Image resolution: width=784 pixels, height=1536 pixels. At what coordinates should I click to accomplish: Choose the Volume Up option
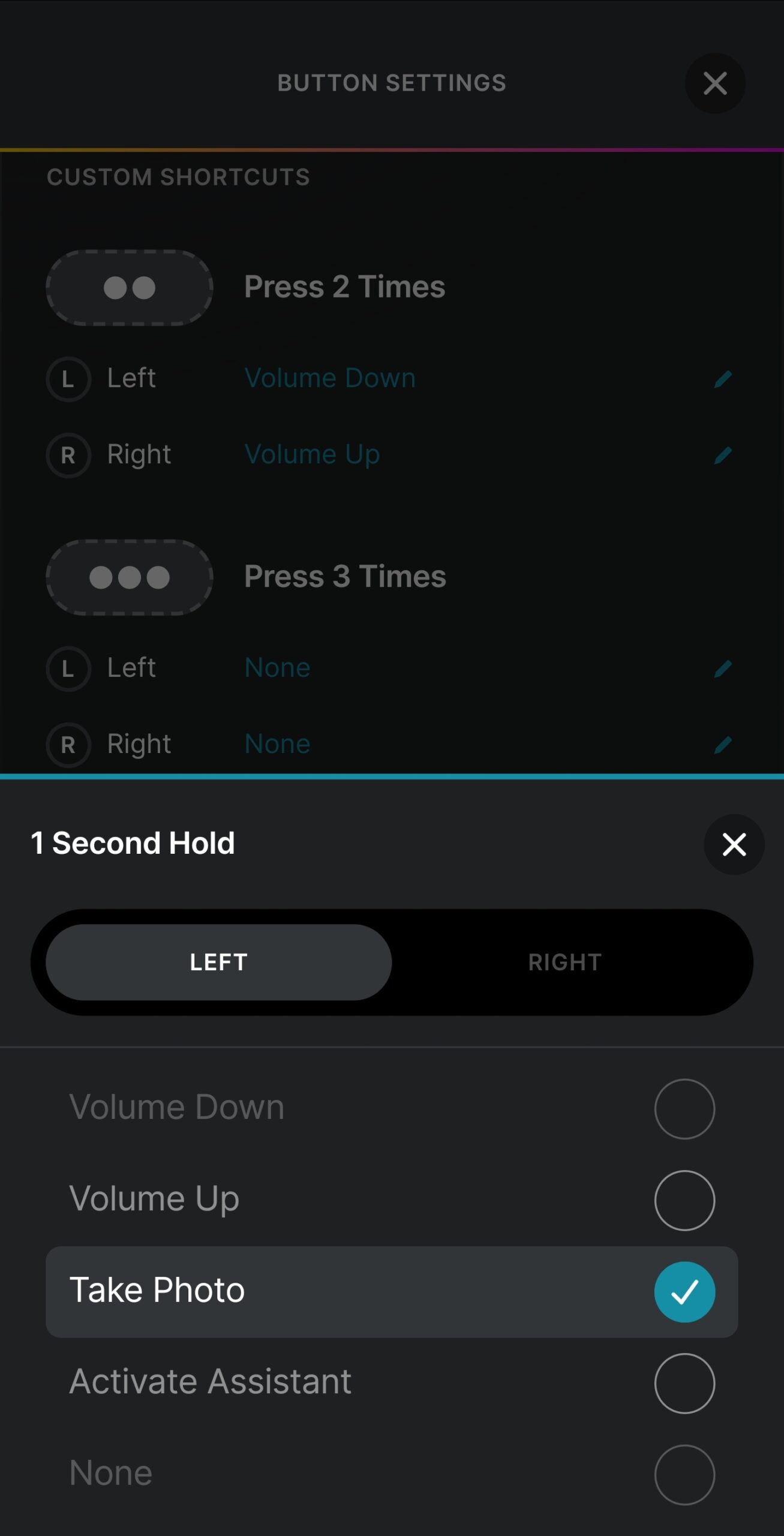(684, 1200)
